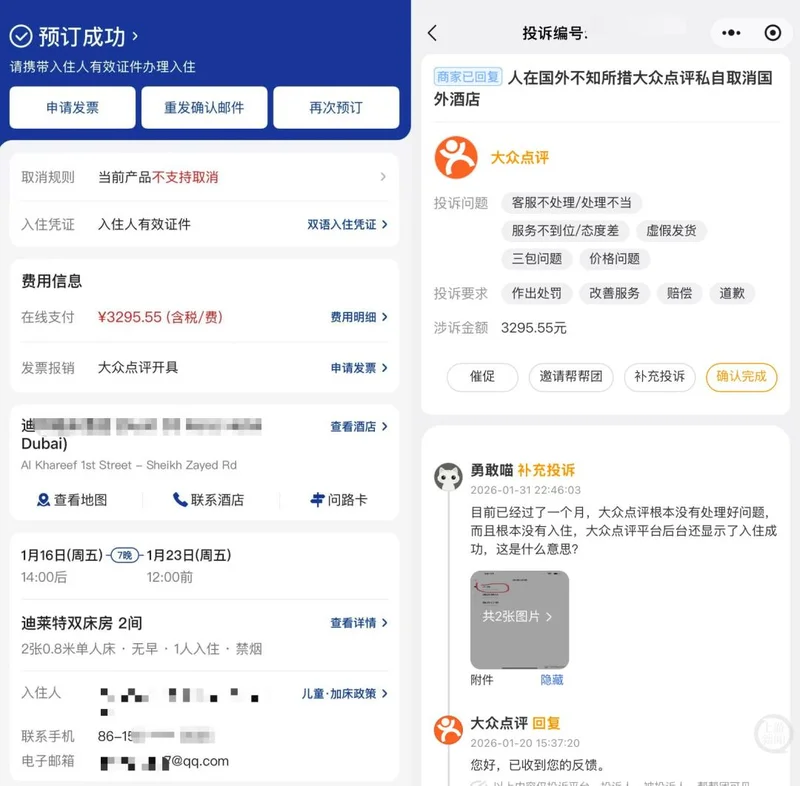Invite the help group via 邀请帮帮团

(x=571, y=377)
